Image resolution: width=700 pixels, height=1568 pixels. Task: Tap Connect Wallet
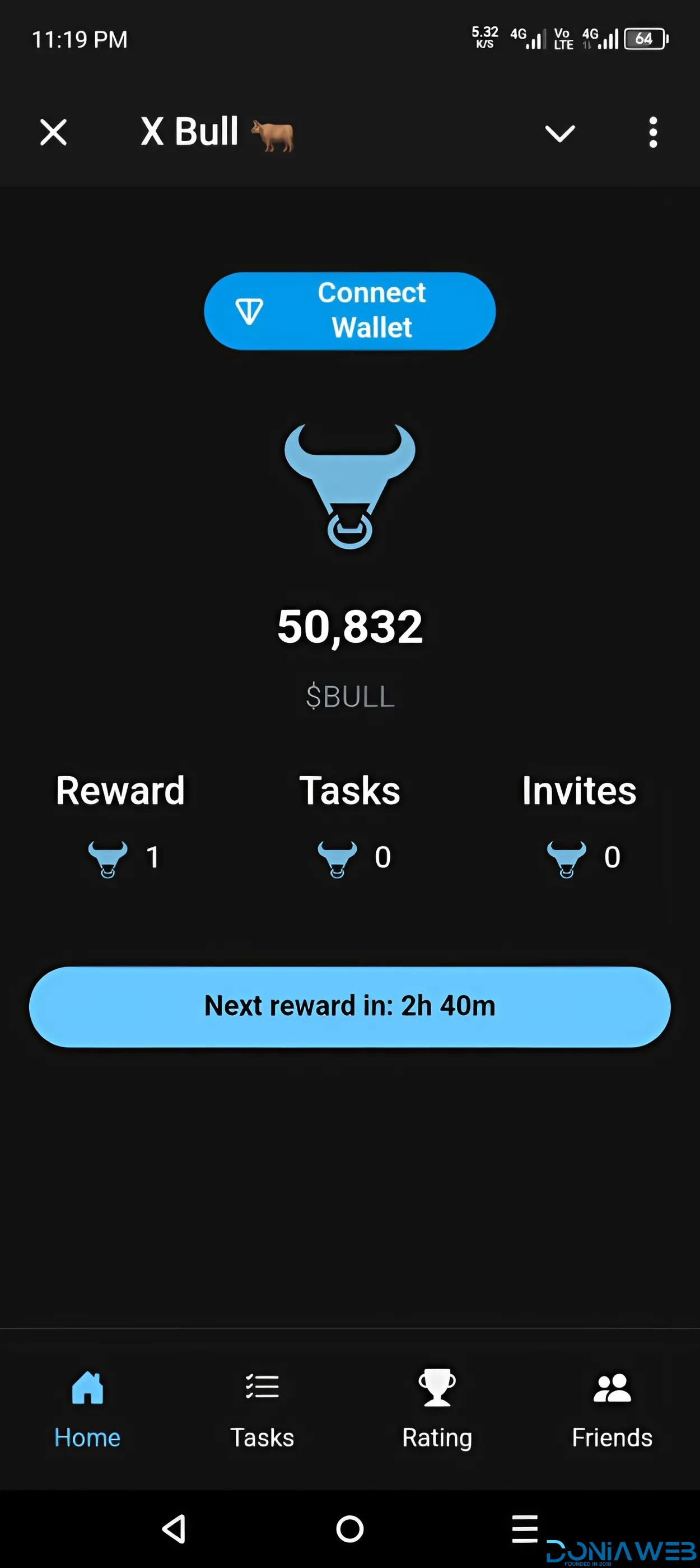(x=350, y=311)
